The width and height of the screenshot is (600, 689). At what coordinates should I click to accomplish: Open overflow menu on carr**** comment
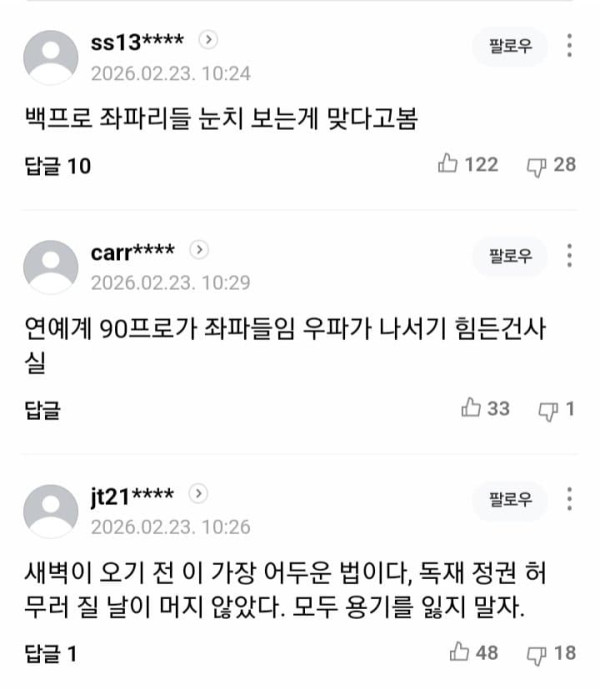click(x=570, y=255)
